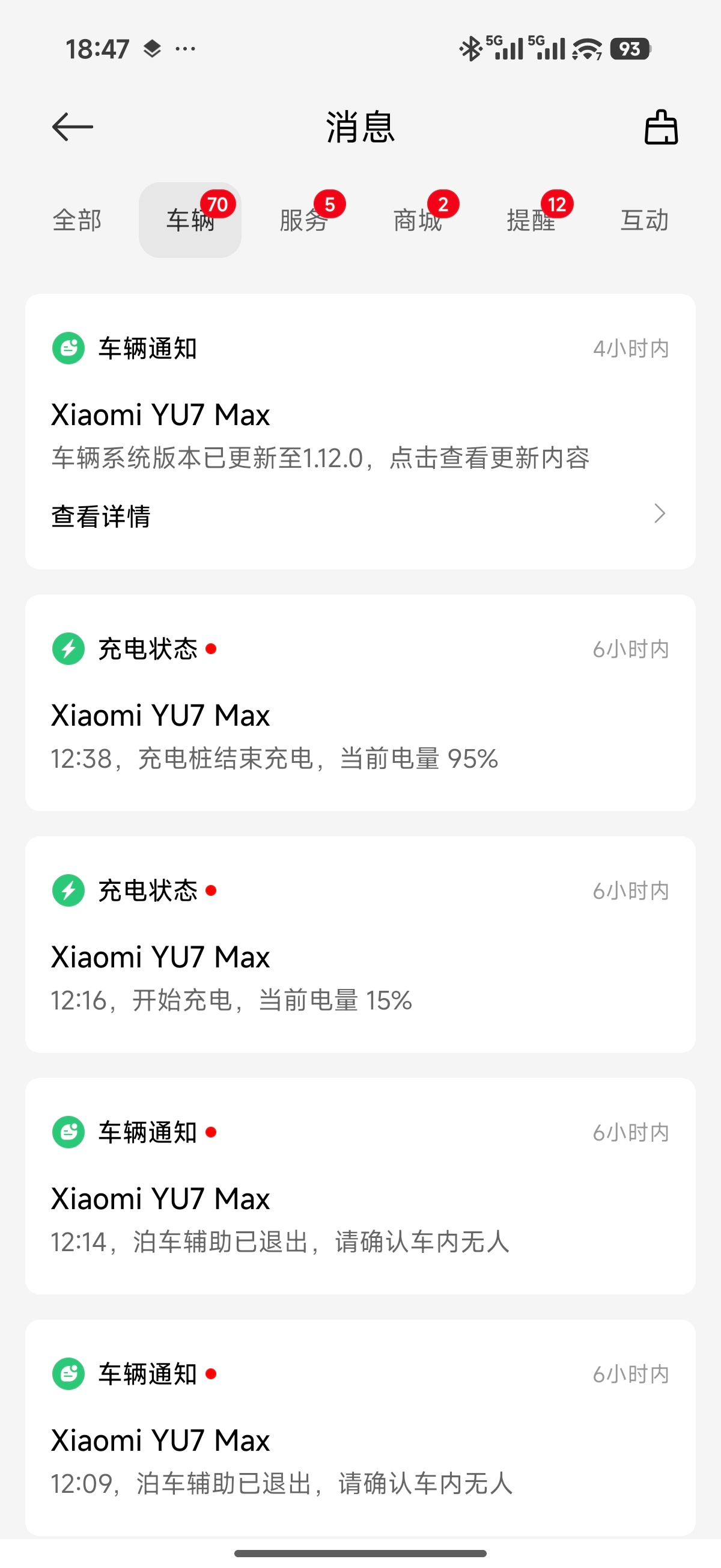Select the 车辆 tab
The image size is (721, 1568).
pyautogui.click(x=190, y=219)
